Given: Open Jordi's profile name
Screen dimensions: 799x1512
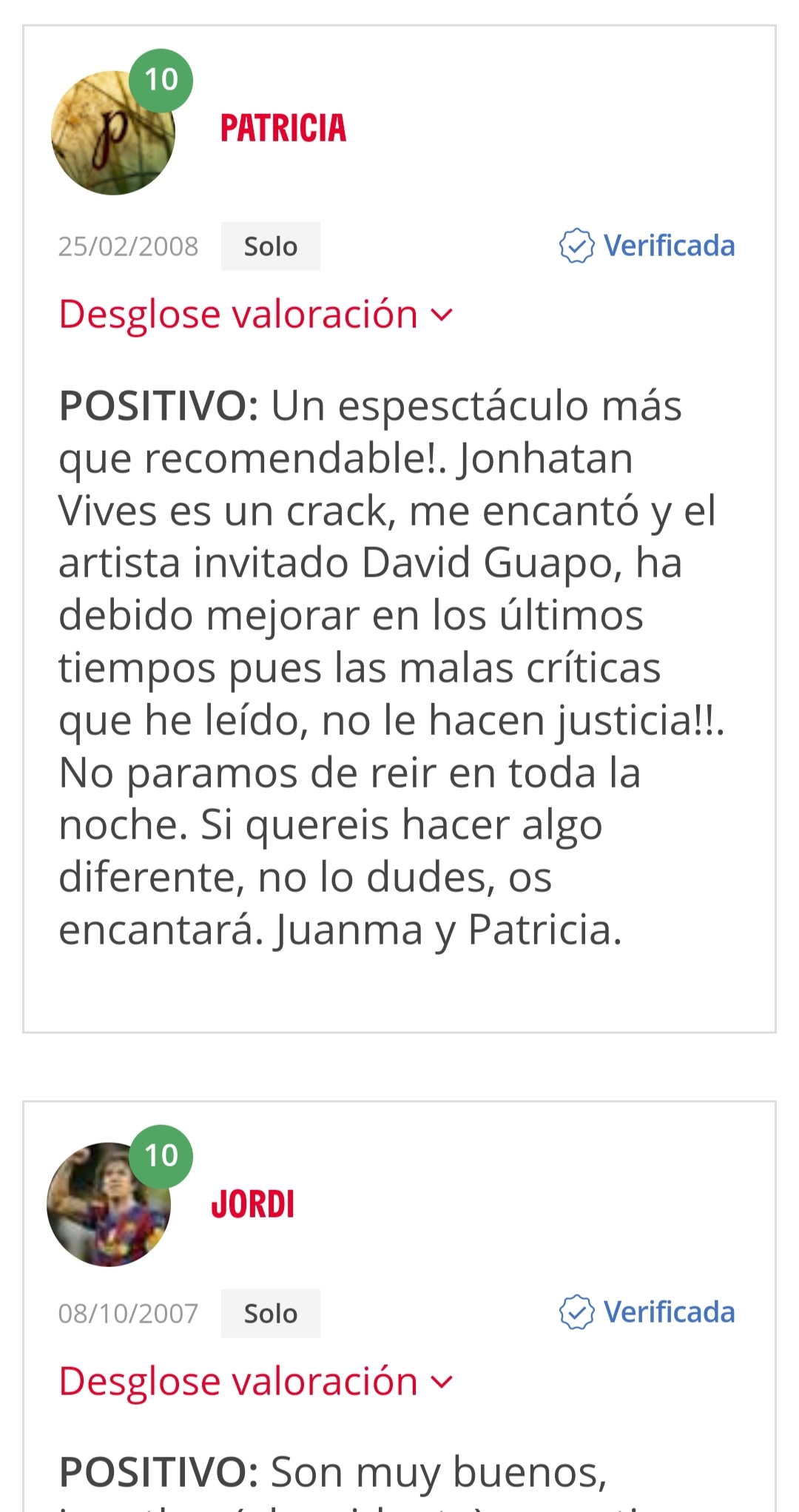Looking at the screenshot, I should [x=253, y=1204].
